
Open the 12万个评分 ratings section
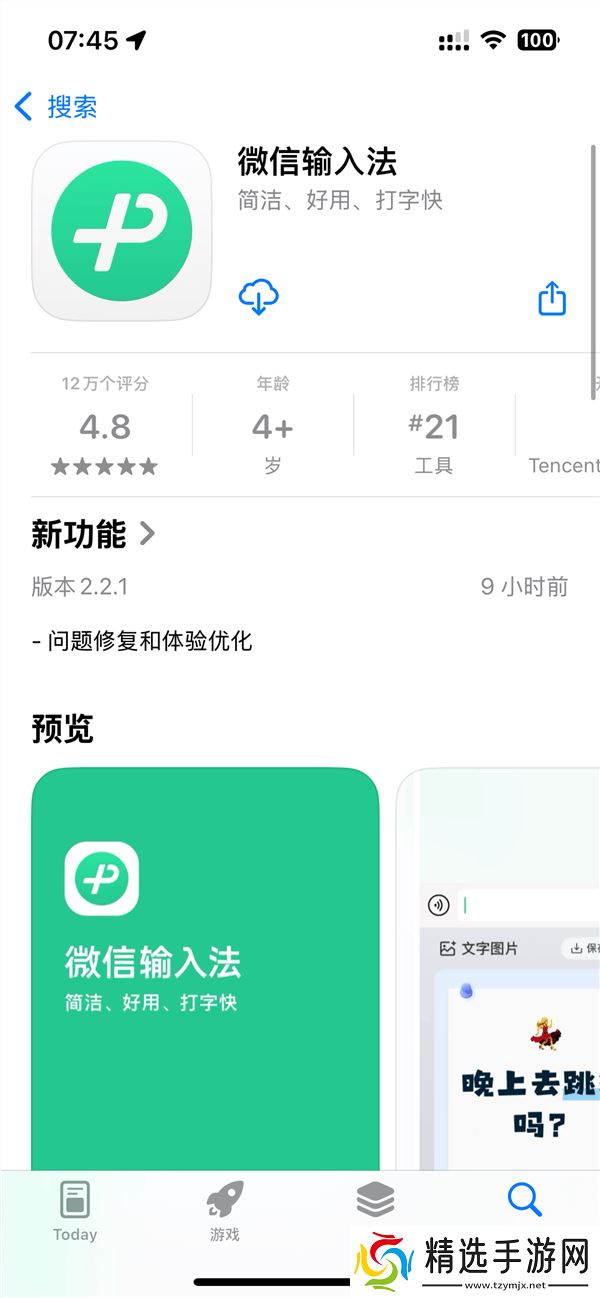point(105,425)
